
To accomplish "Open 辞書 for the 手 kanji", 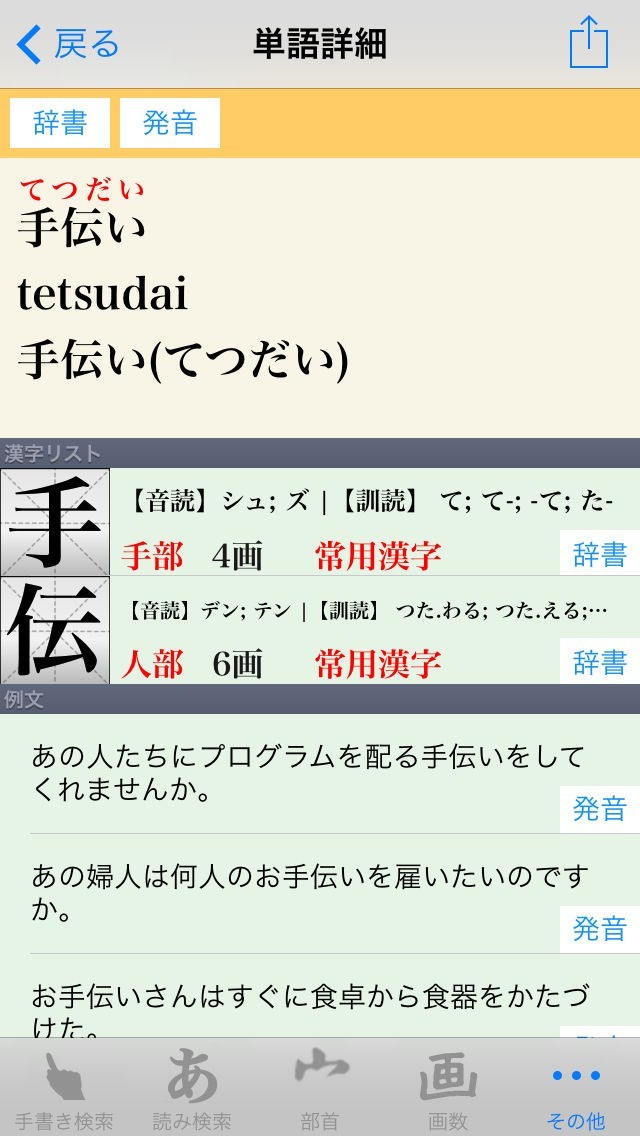I will click(599, 553).
